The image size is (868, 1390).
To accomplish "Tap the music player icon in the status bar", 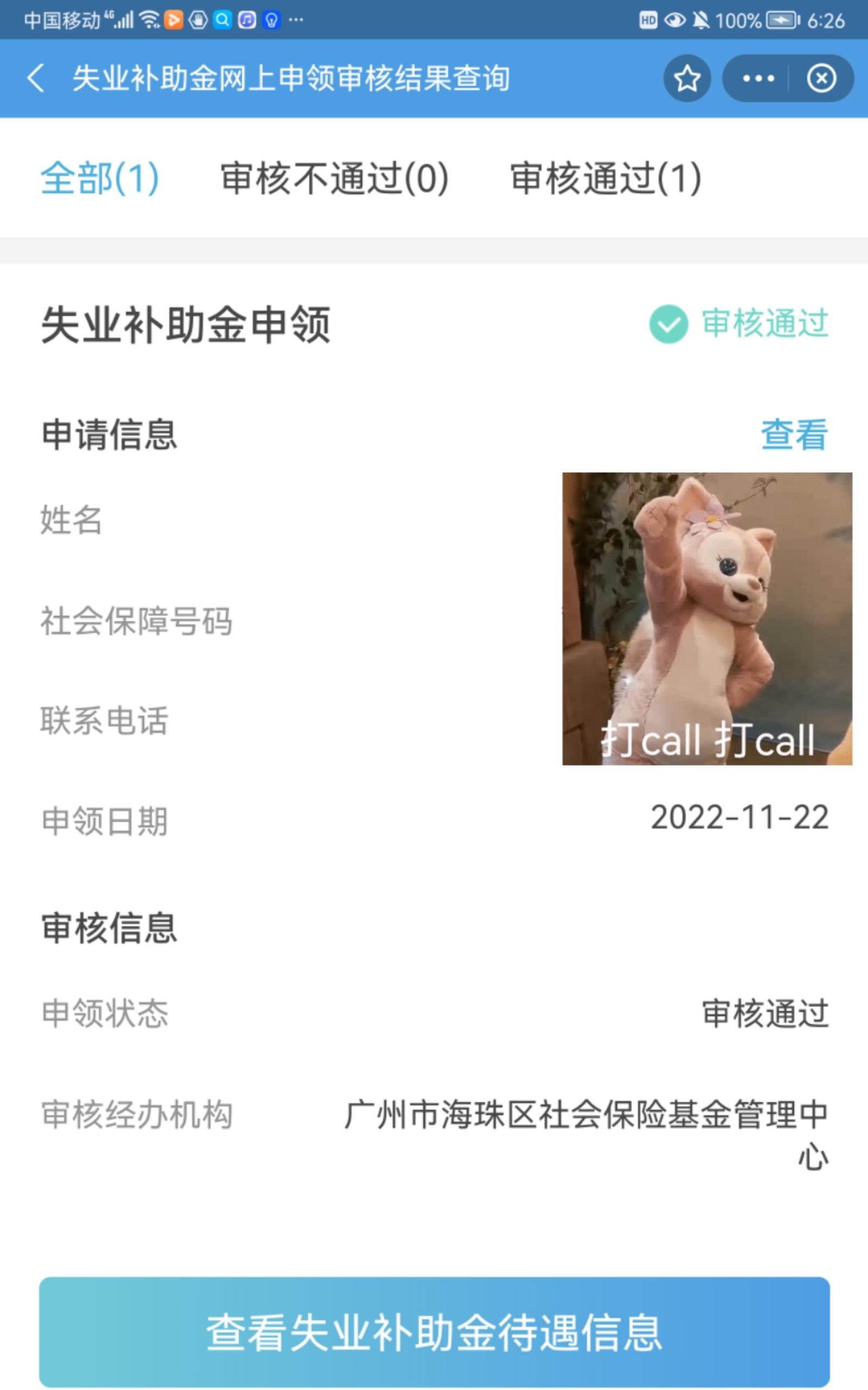I will [247, 19].
